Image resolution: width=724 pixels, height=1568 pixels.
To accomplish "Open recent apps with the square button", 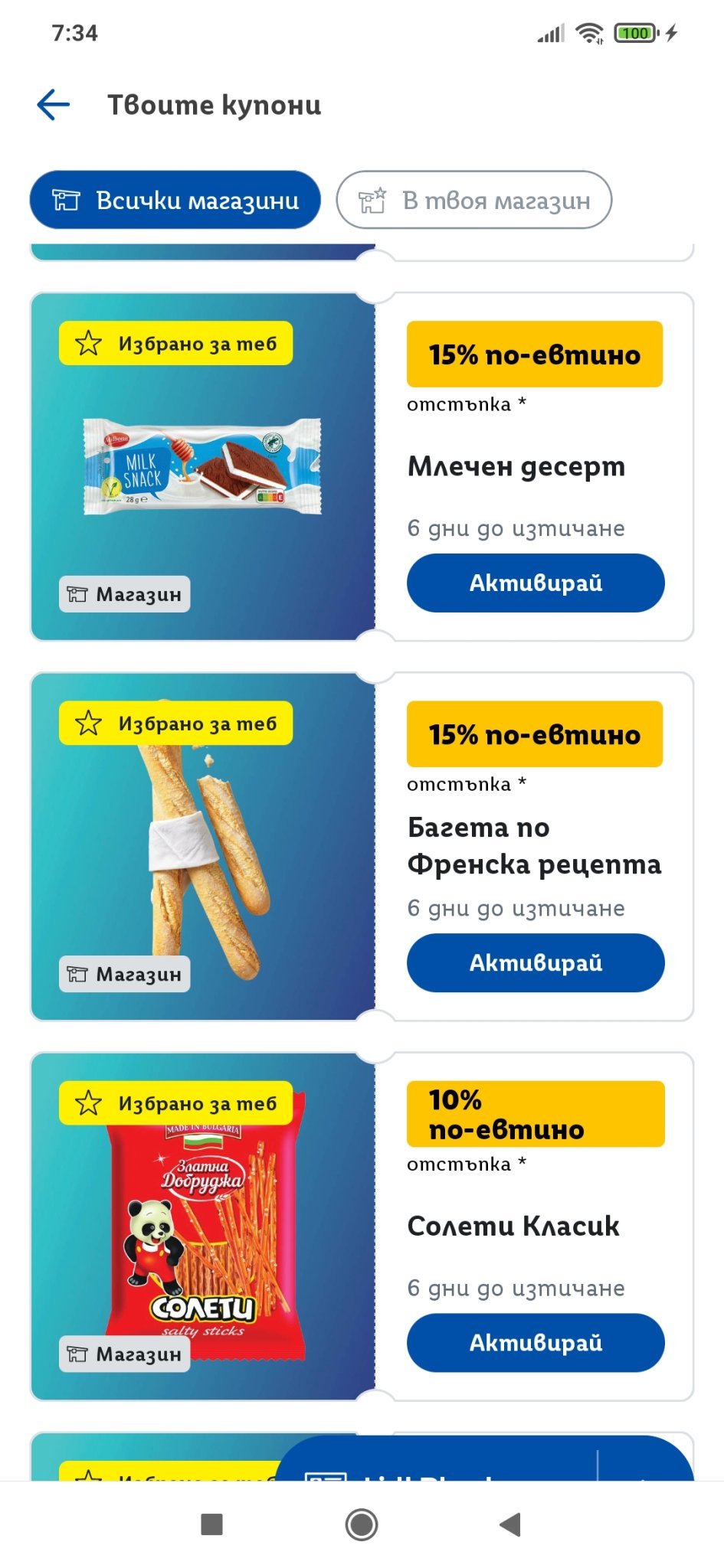I will pyautogui.click(x=211, y=1524).
